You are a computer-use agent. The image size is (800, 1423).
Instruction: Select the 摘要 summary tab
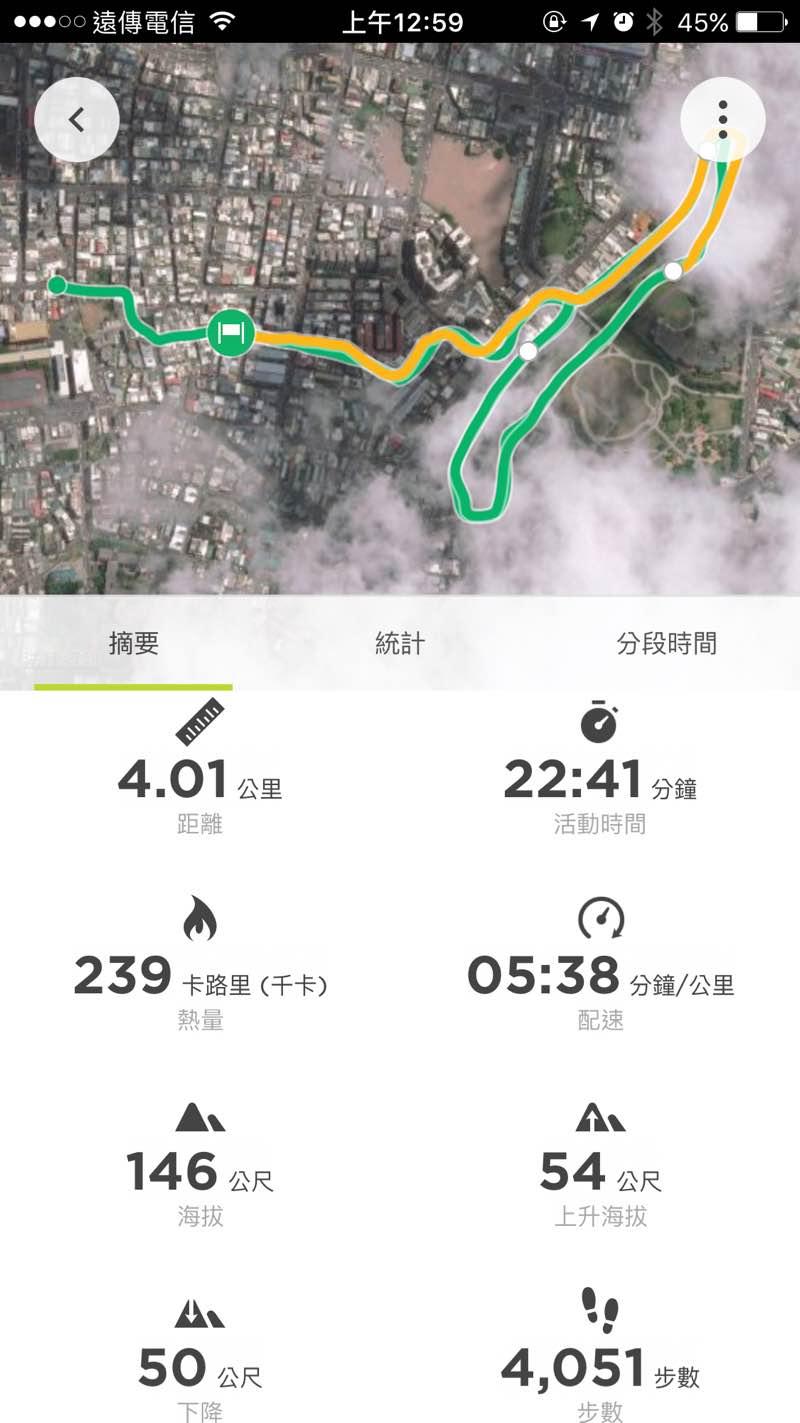tap(133, 644)
